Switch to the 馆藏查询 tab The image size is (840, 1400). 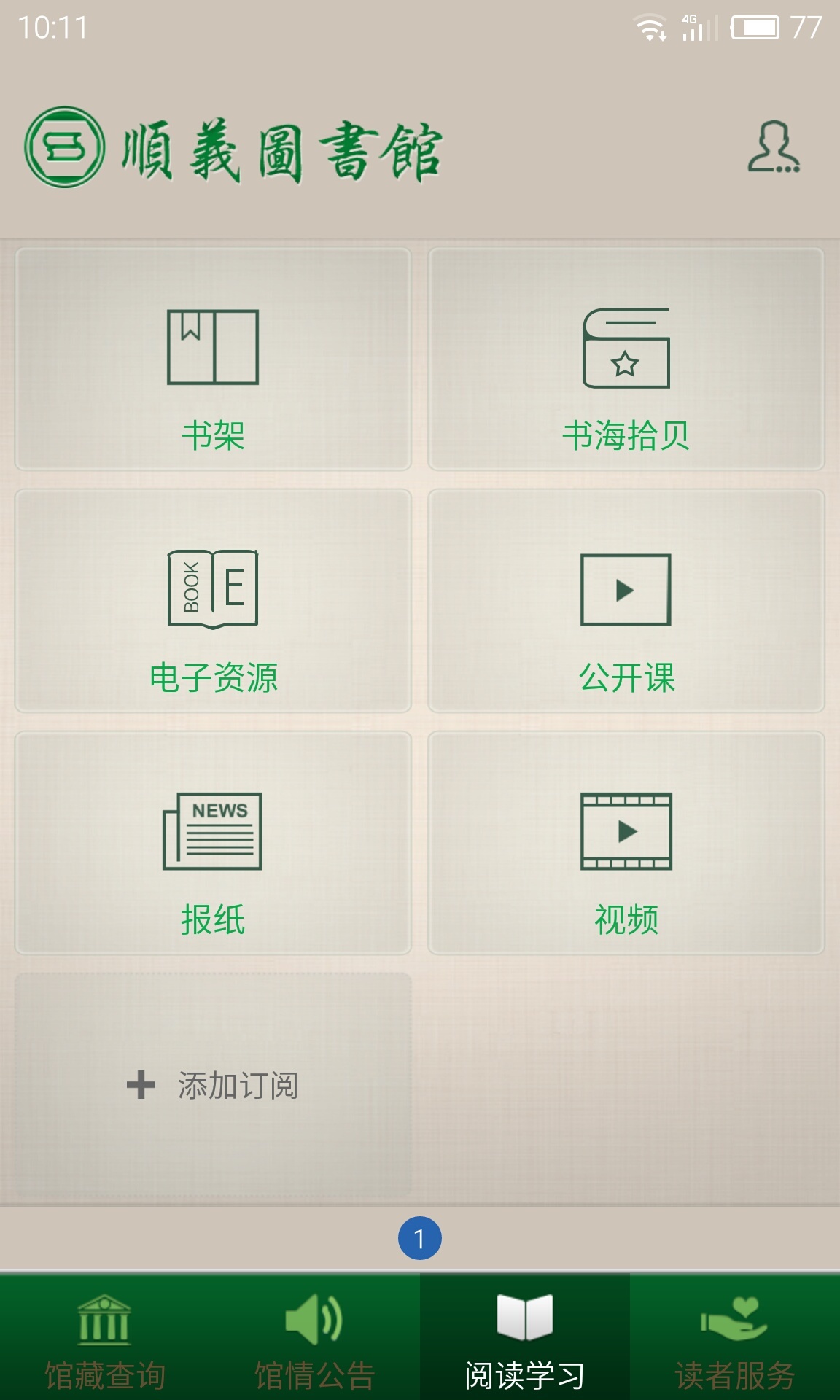point(105,1337)
